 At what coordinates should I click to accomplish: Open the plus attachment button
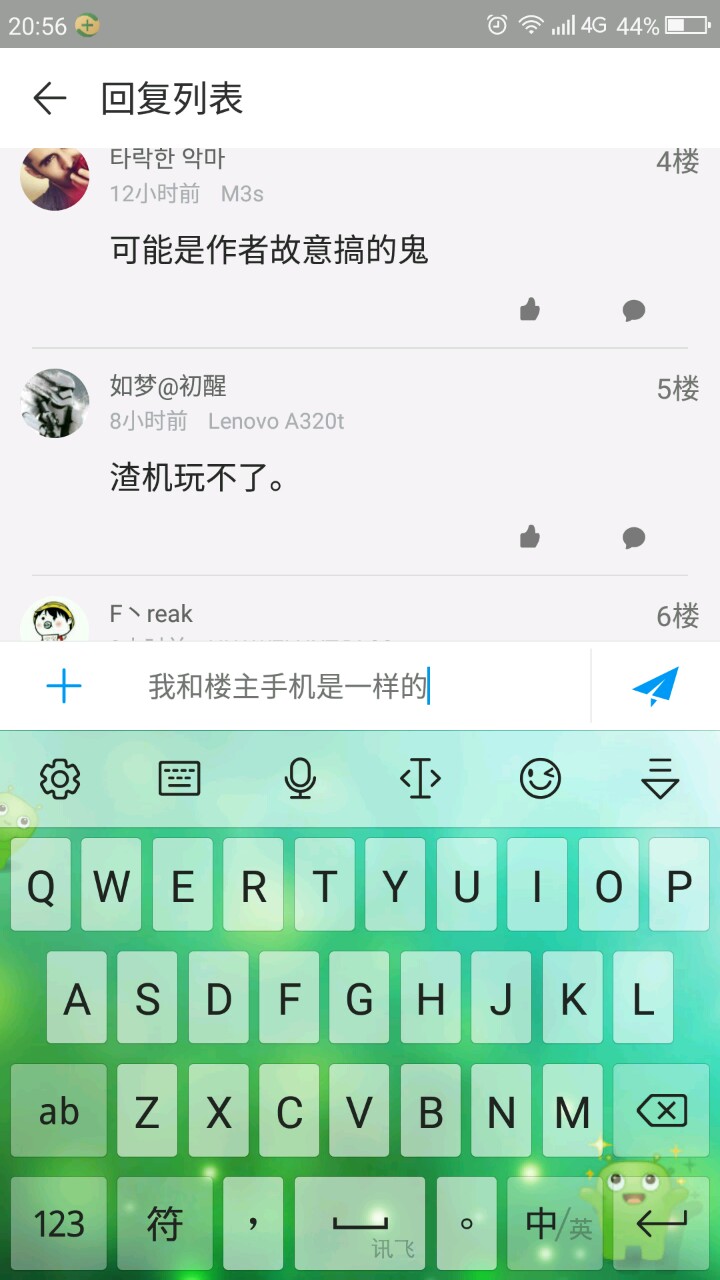click(64, 686)
